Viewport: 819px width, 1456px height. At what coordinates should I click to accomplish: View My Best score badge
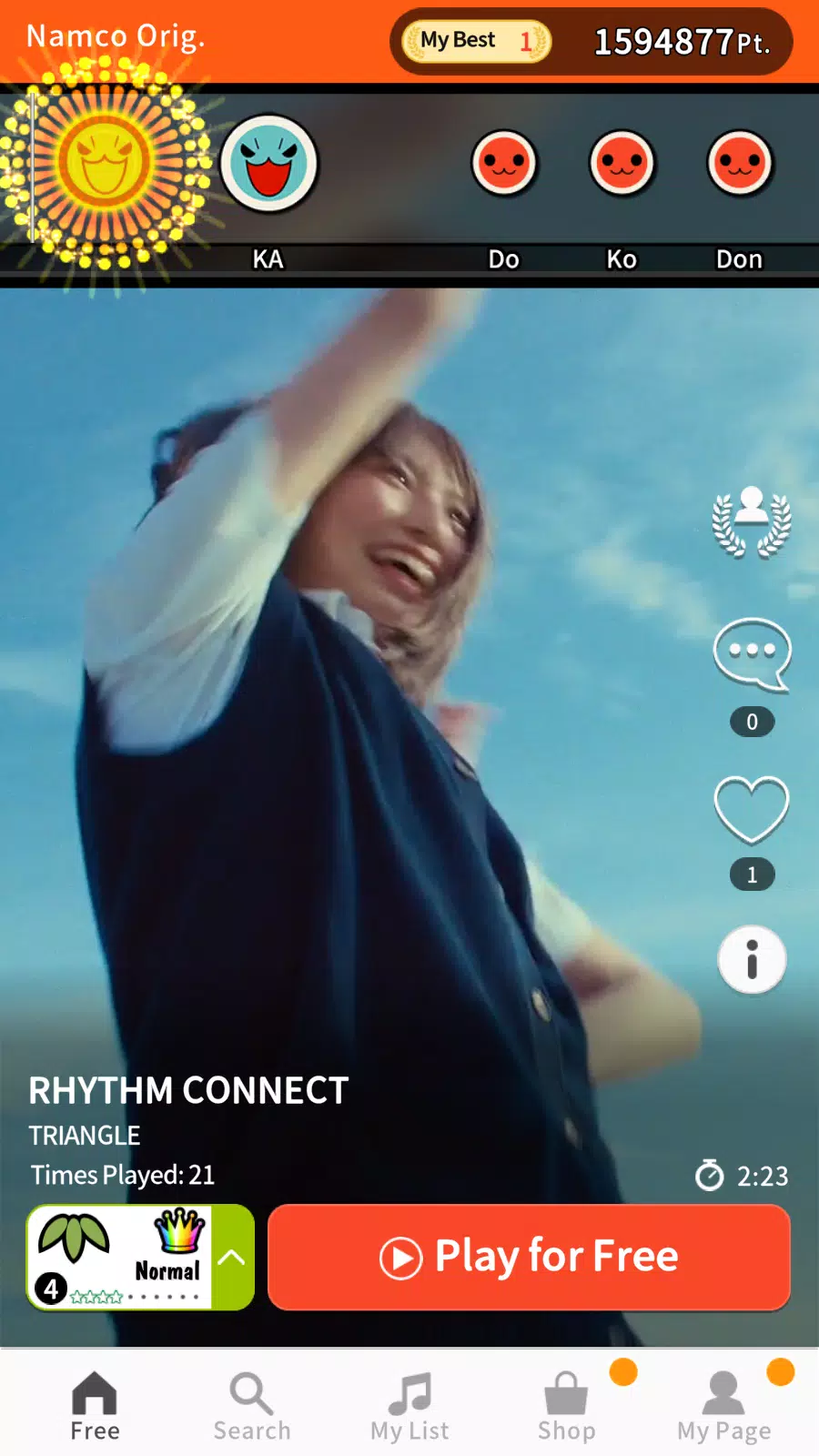coord(477,42)
